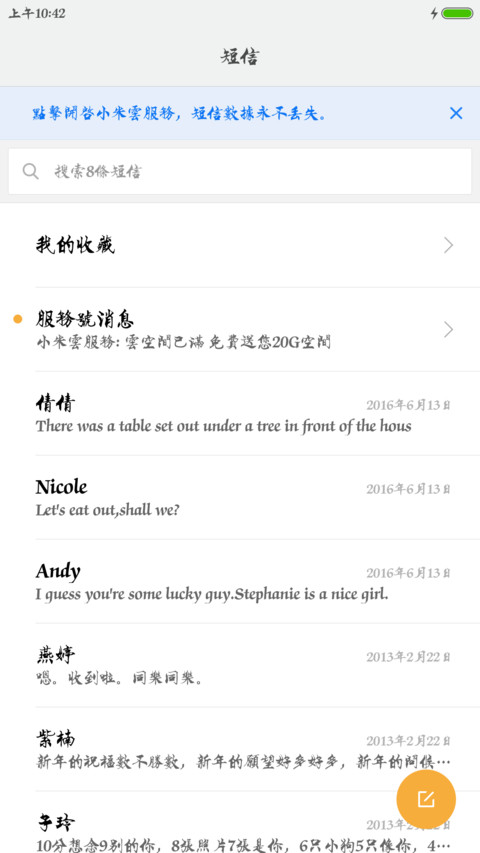The height and width of the screenshot is (853, 480).
Task: Tap the search messages field
Action: pos(240,171)
